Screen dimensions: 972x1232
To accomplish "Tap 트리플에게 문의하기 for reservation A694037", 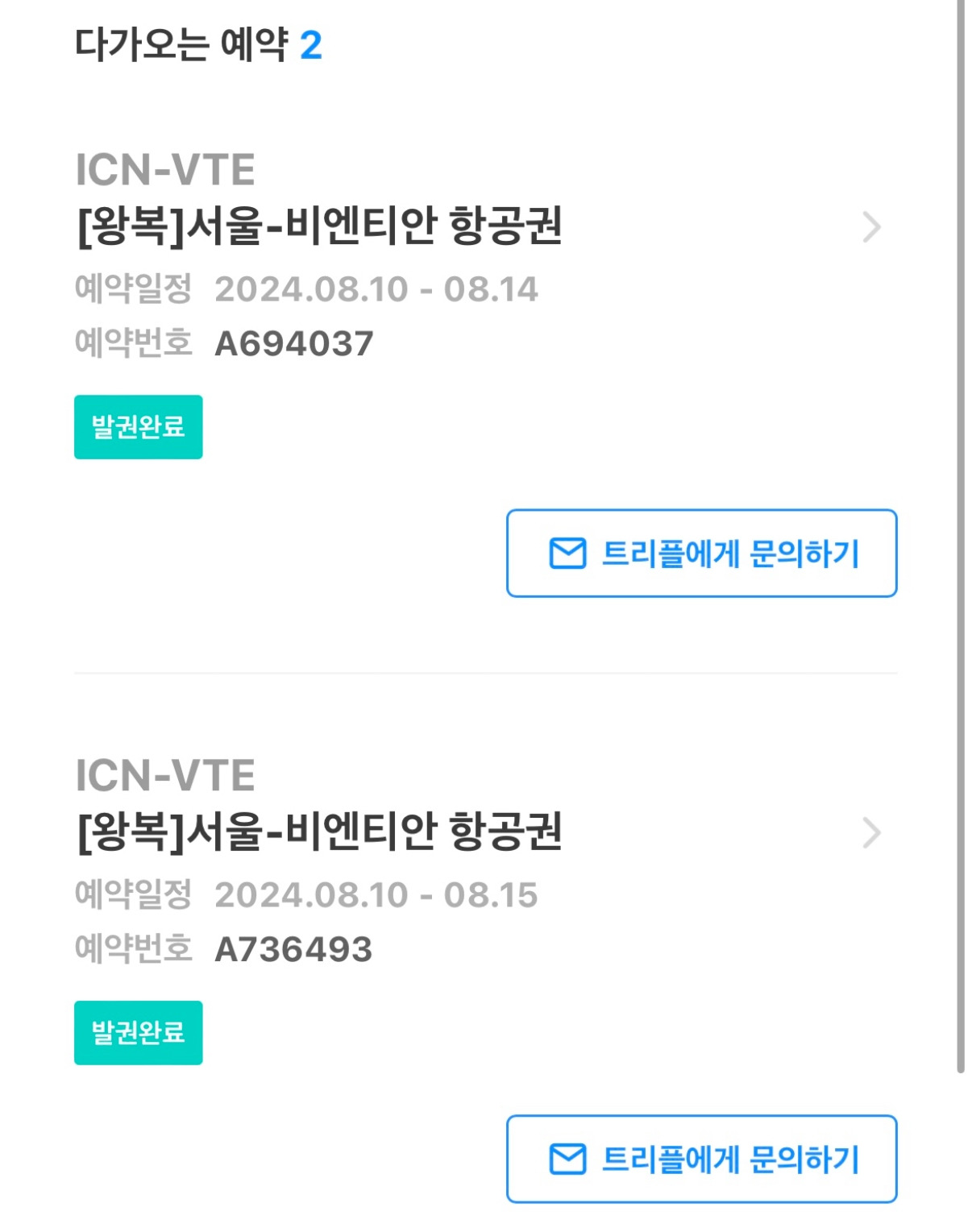I will point(701,554).
